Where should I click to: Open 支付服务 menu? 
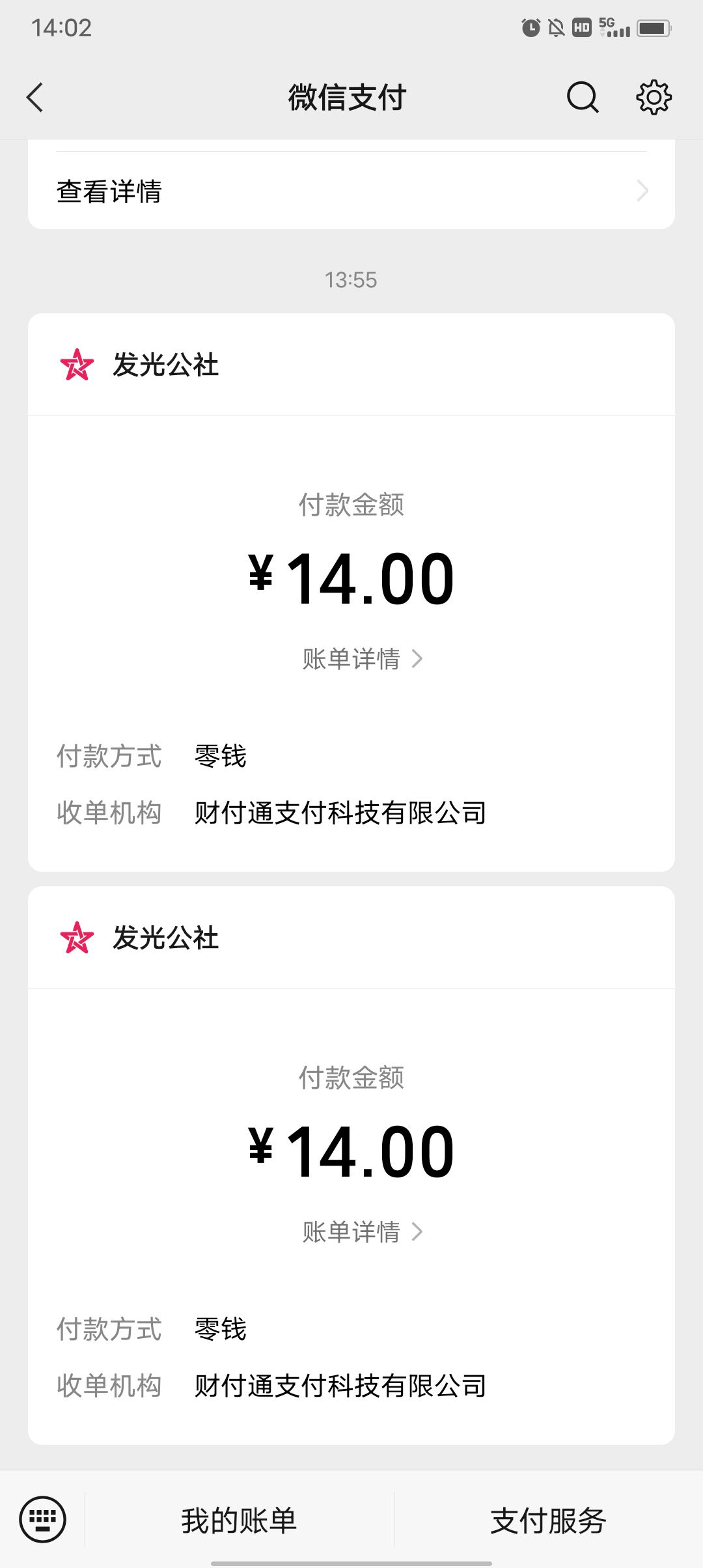point(548,1520)
